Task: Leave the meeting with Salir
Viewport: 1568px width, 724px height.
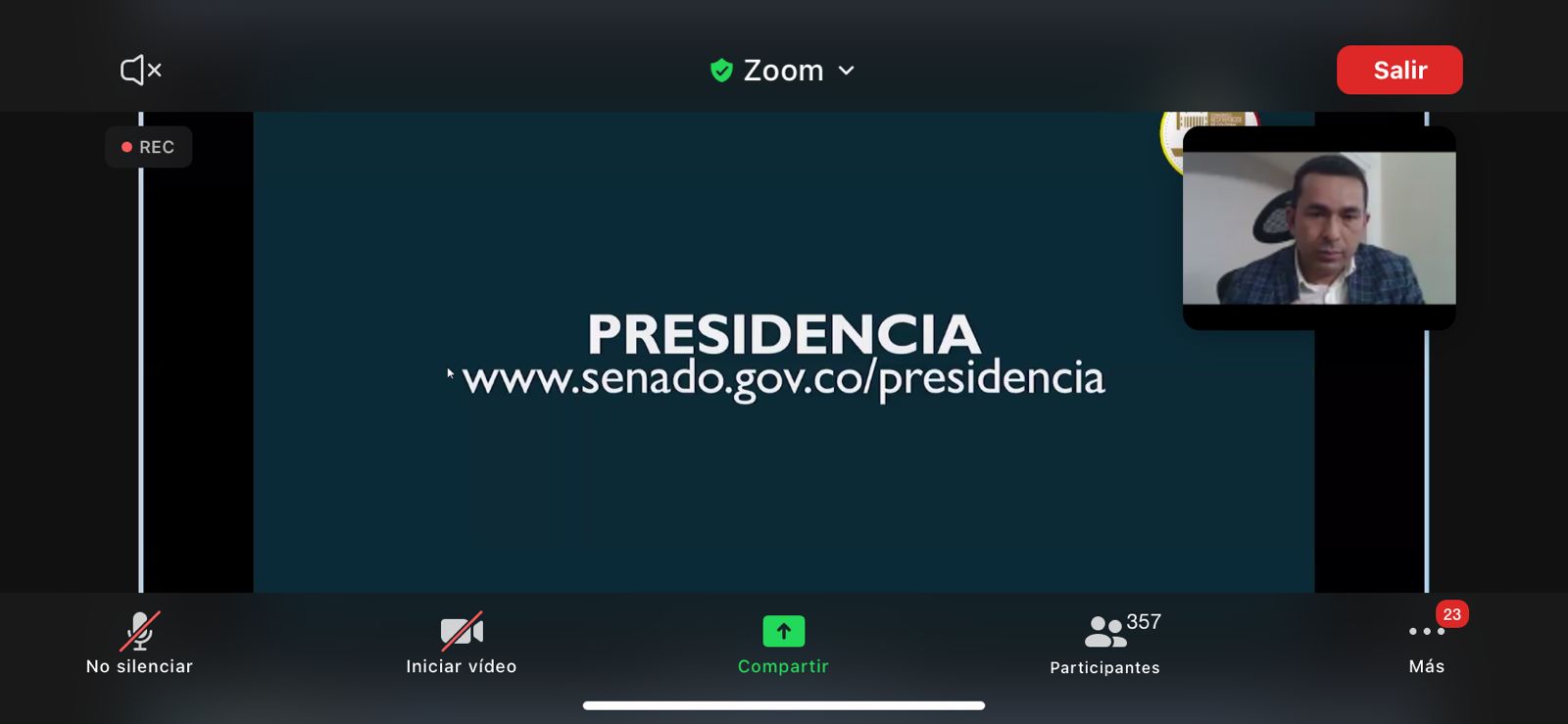Action: (x=1398, y=71)
